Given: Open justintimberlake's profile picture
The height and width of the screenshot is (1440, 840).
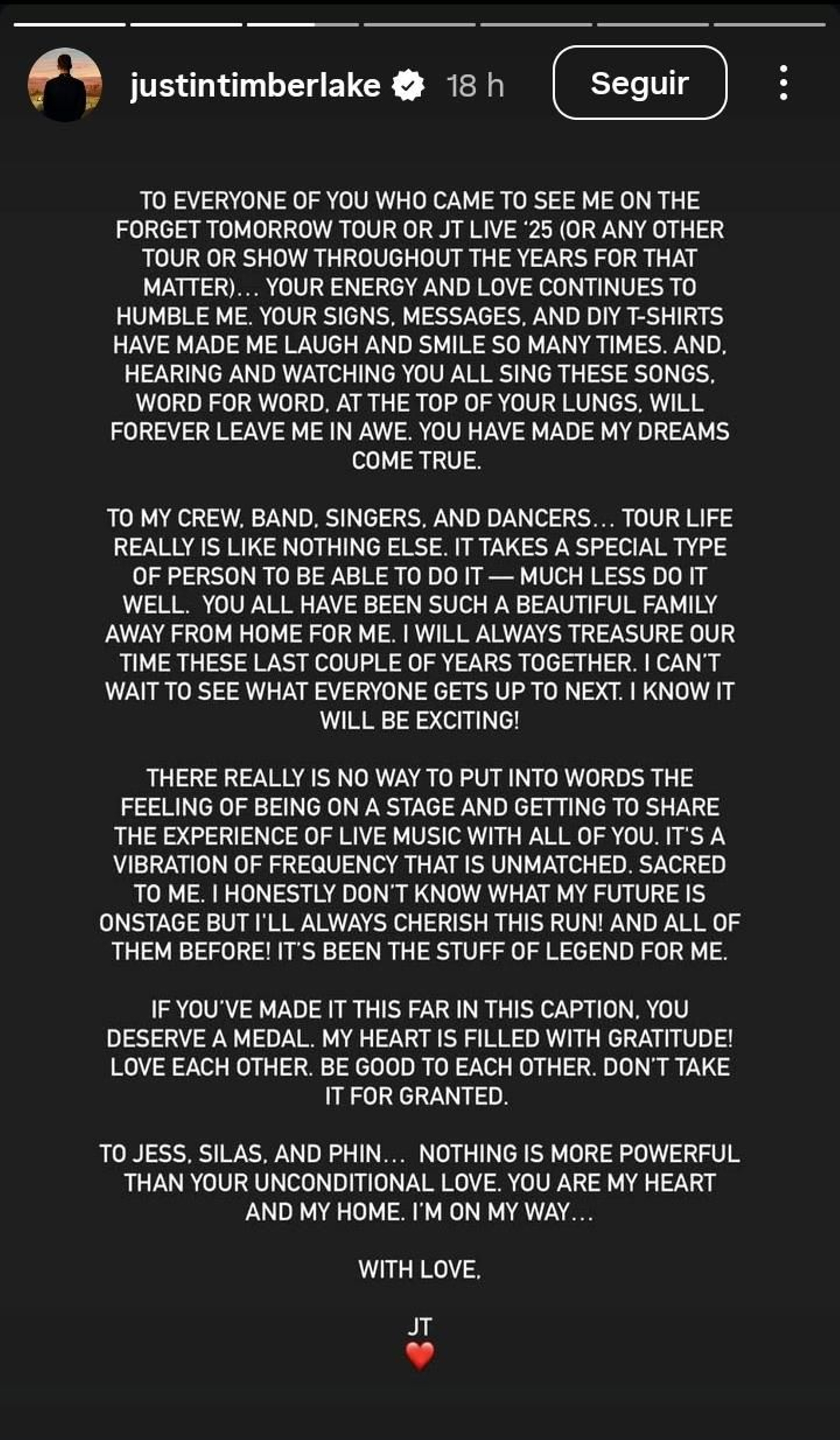Looking at the screenshot, I should 65,85.
